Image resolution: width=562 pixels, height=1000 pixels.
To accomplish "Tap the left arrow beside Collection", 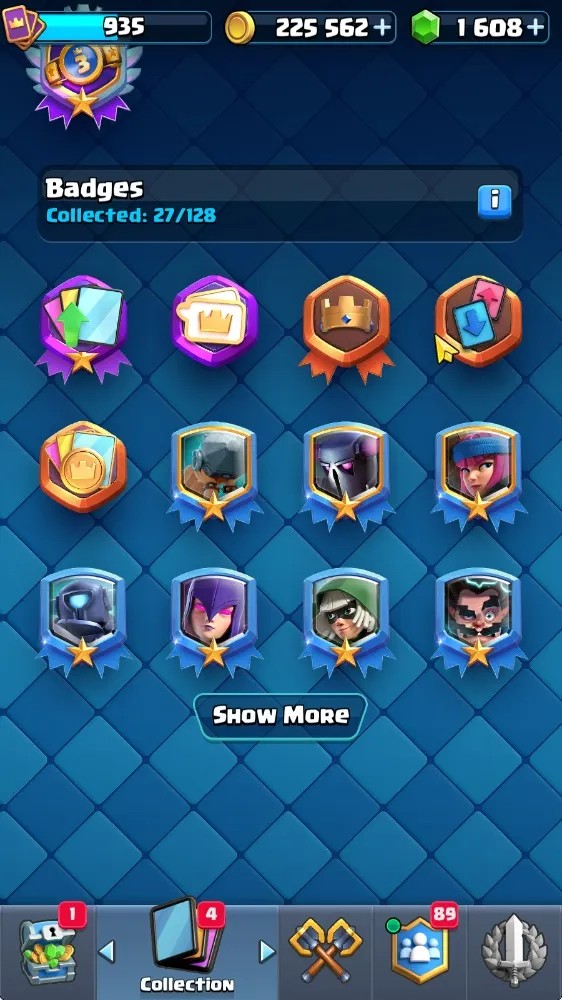I will (107, 952).
